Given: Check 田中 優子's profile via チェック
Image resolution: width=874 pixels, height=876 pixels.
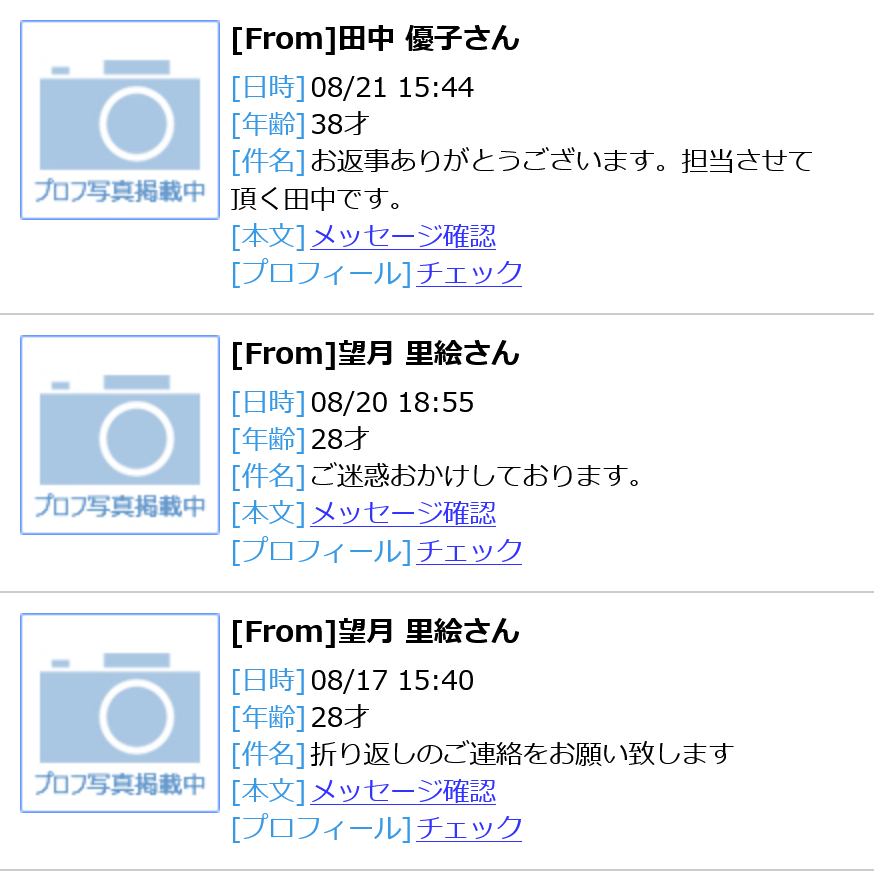Looking at the screenshot, I should point(469,273).
